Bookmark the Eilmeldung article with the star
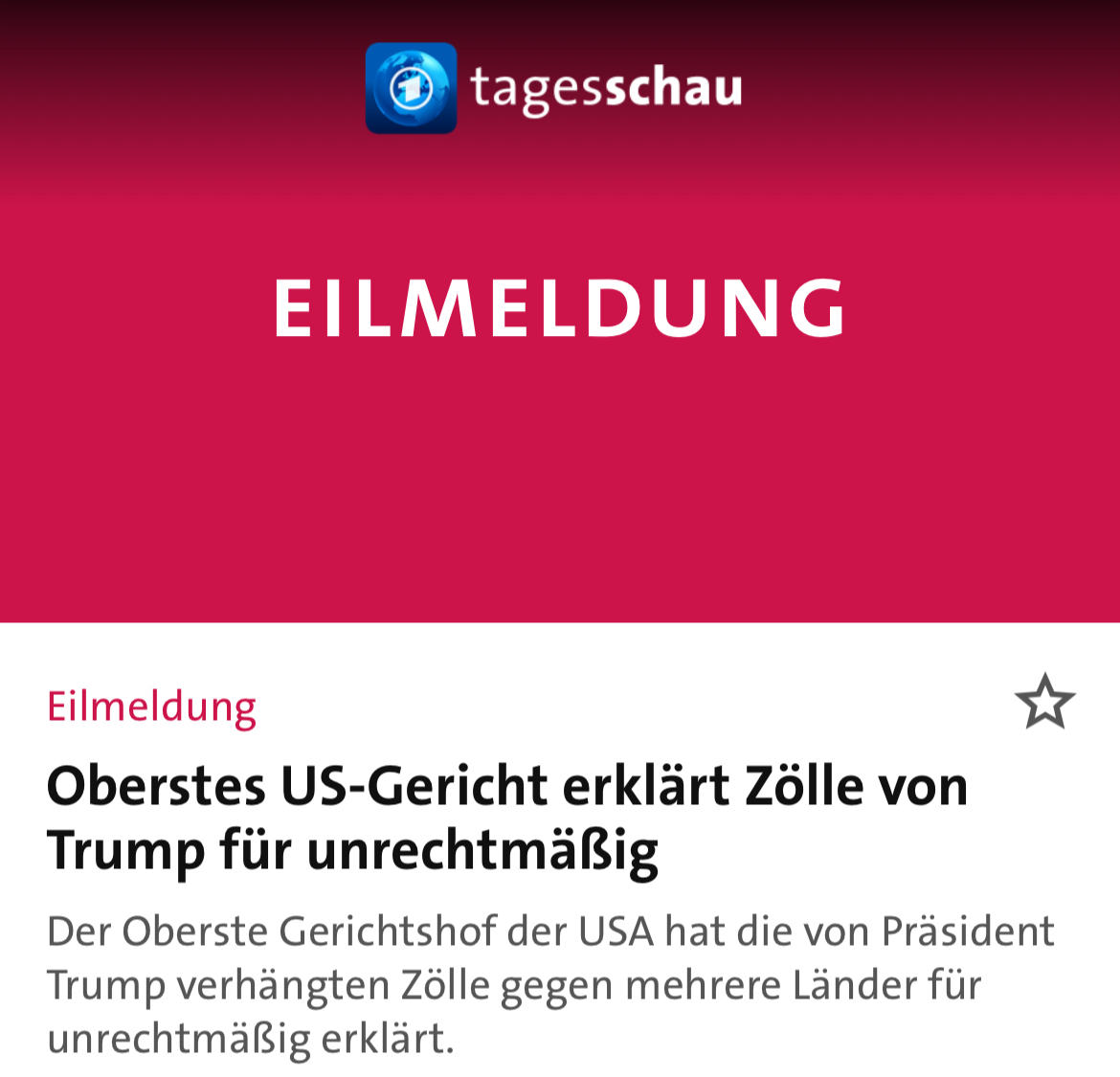Viewport: 1120px width, 1077px height. 1044,702
